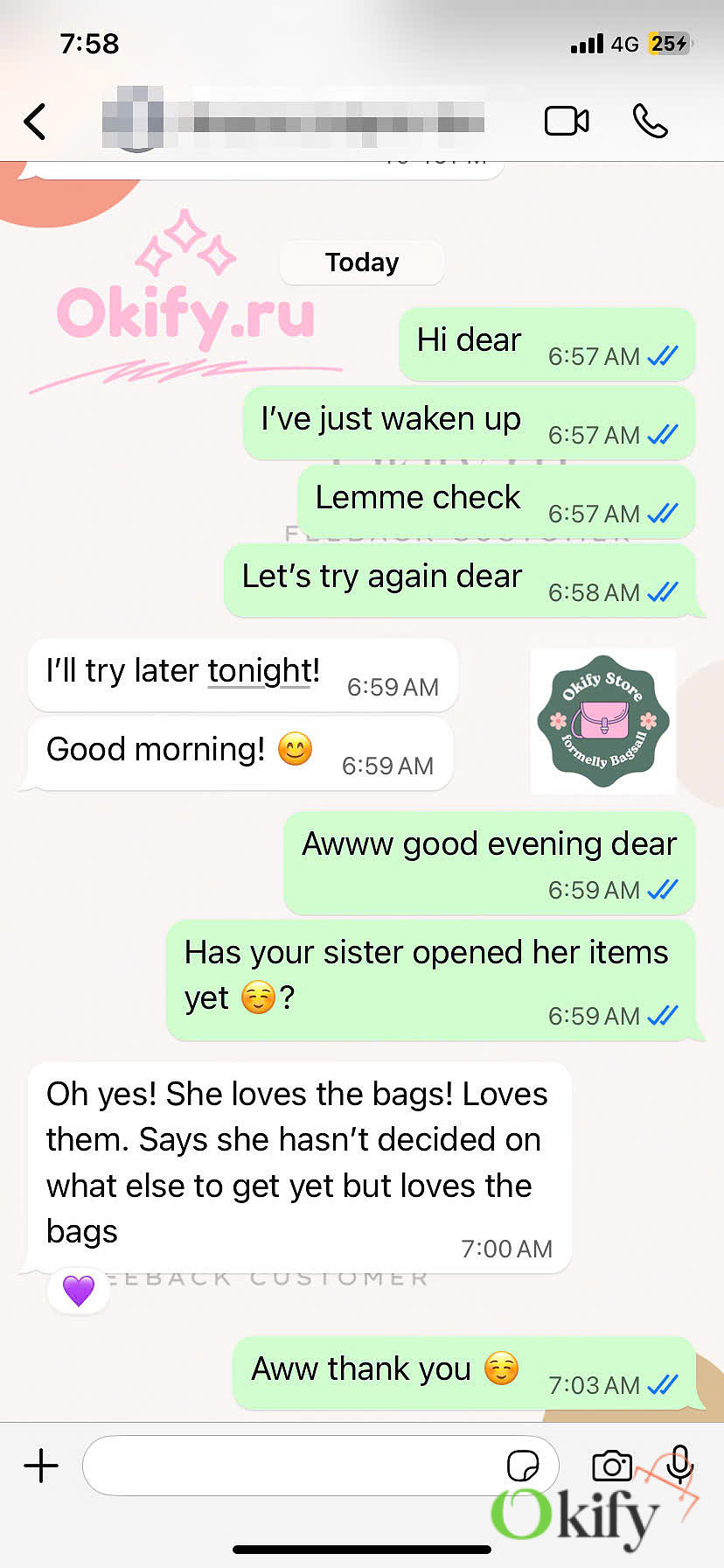Open the camera
Image resolution: width=724 pixels, height=1568 pixels.
pyautogui.click(x=612, y=1465)
